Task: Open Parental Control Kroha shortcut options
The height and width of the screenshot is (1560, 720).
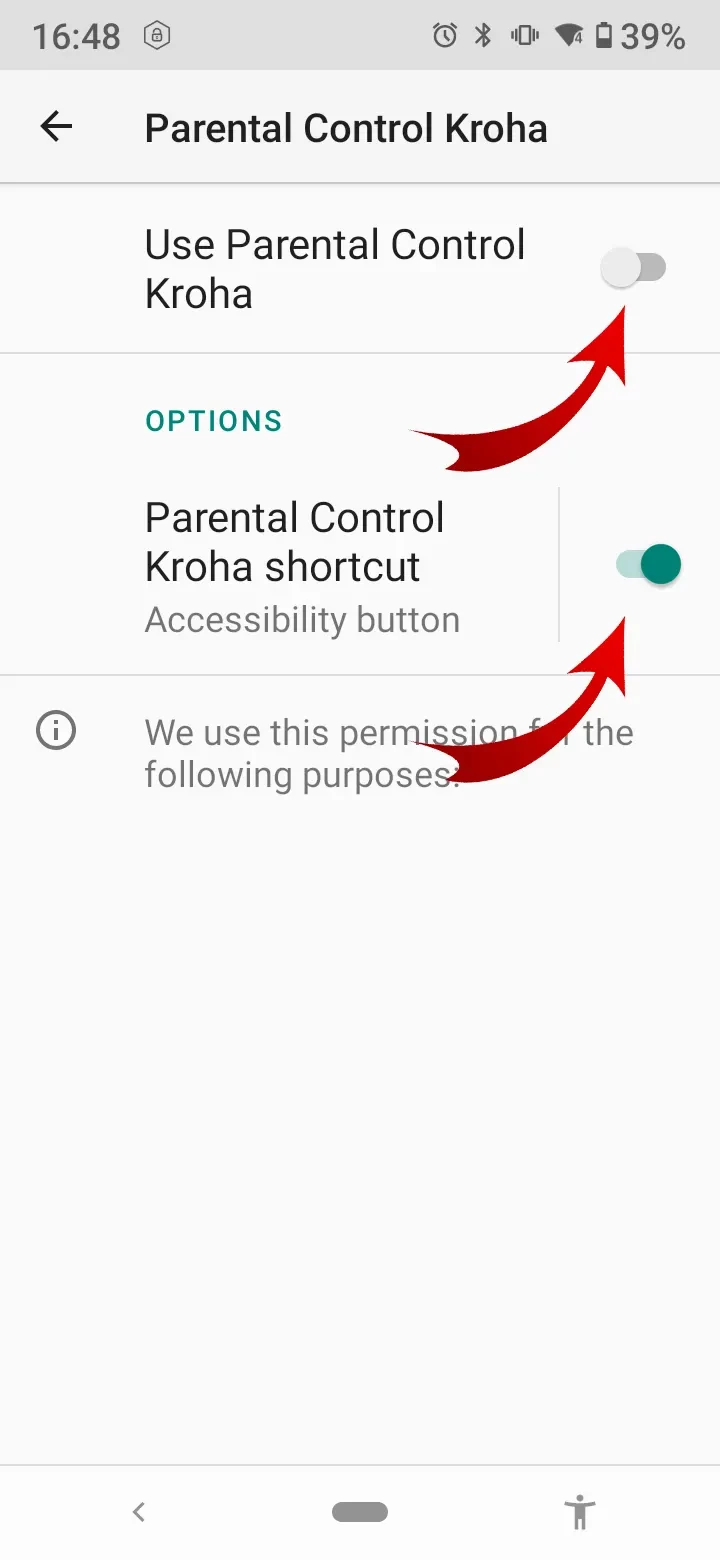Action: pos(300,566)
